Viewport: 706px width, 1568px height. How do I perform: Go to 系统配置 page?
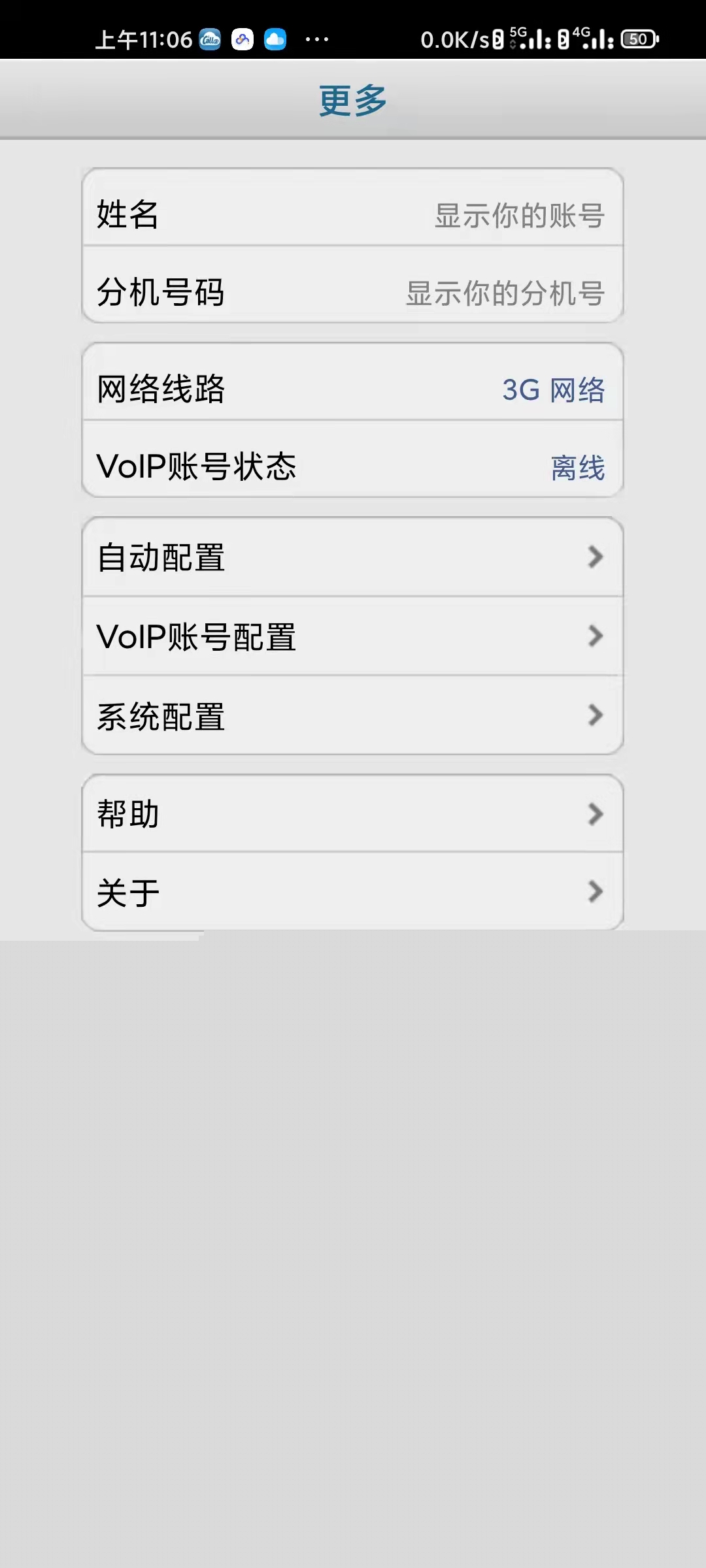352,715
